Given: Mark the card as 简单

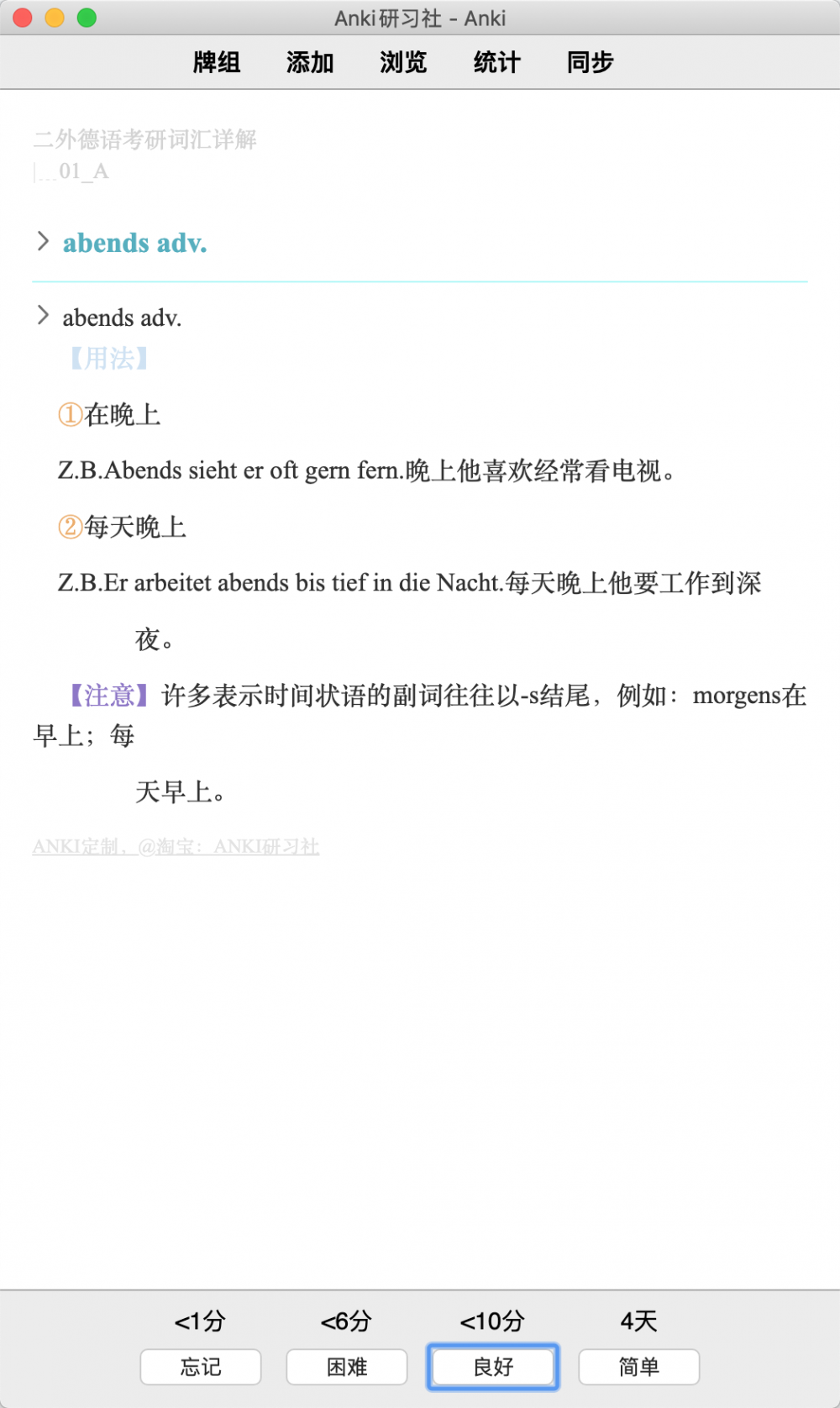Looking at the screenshot, I should [639, 1367].
